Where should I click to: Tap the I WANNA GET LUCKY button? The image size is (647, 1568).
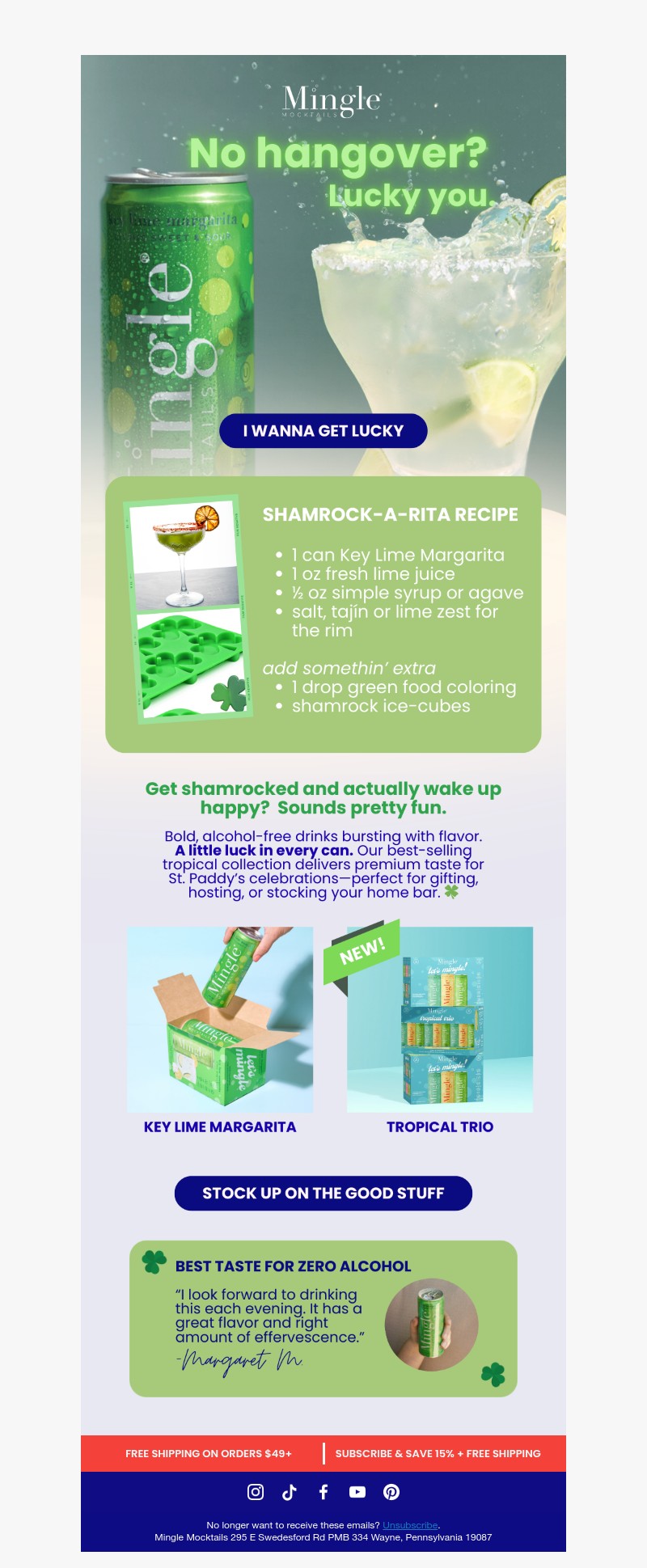(323, 431)
